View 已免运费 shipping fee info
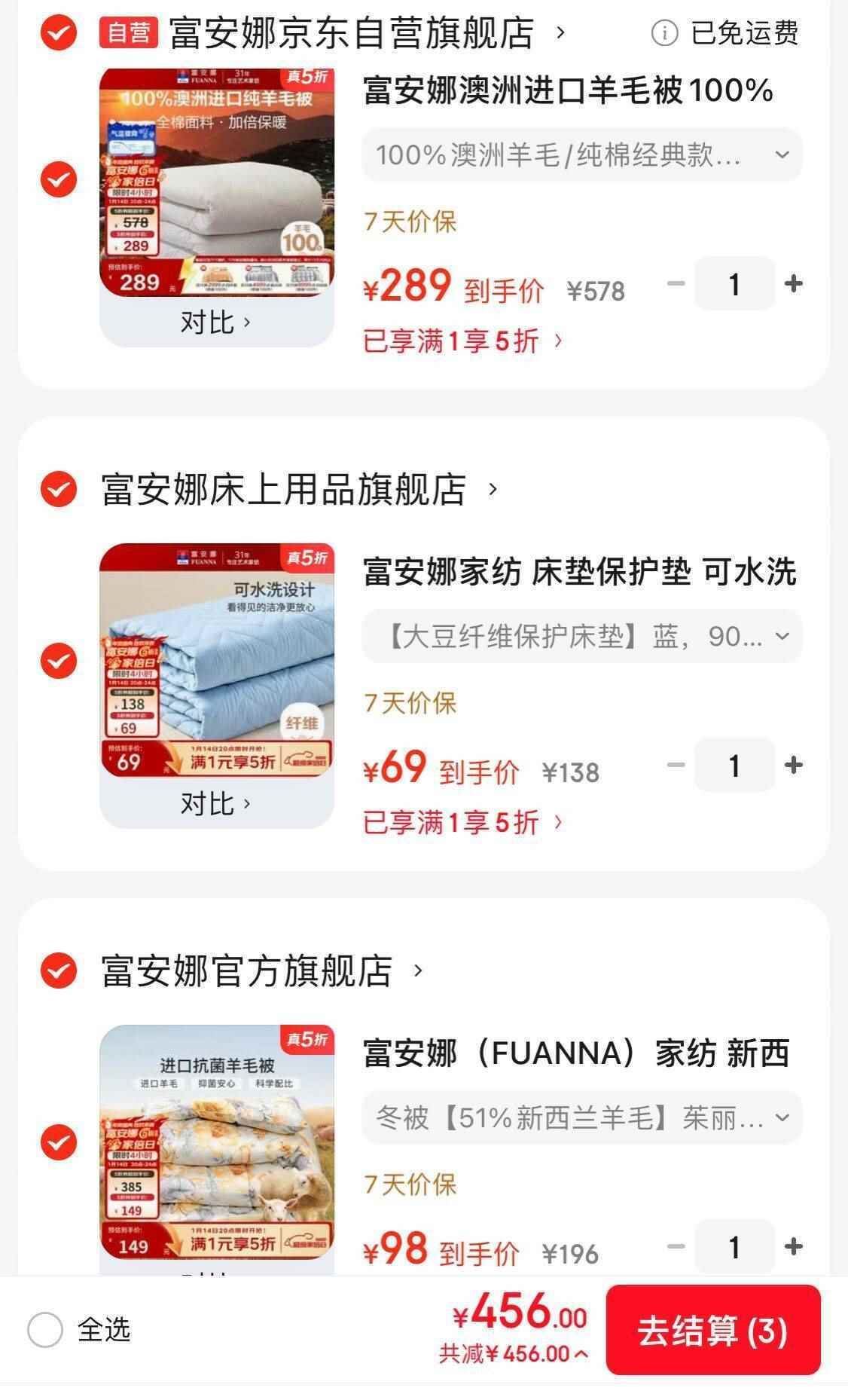The height and width of the screenshot is (1400, 848). coord(724,33)
